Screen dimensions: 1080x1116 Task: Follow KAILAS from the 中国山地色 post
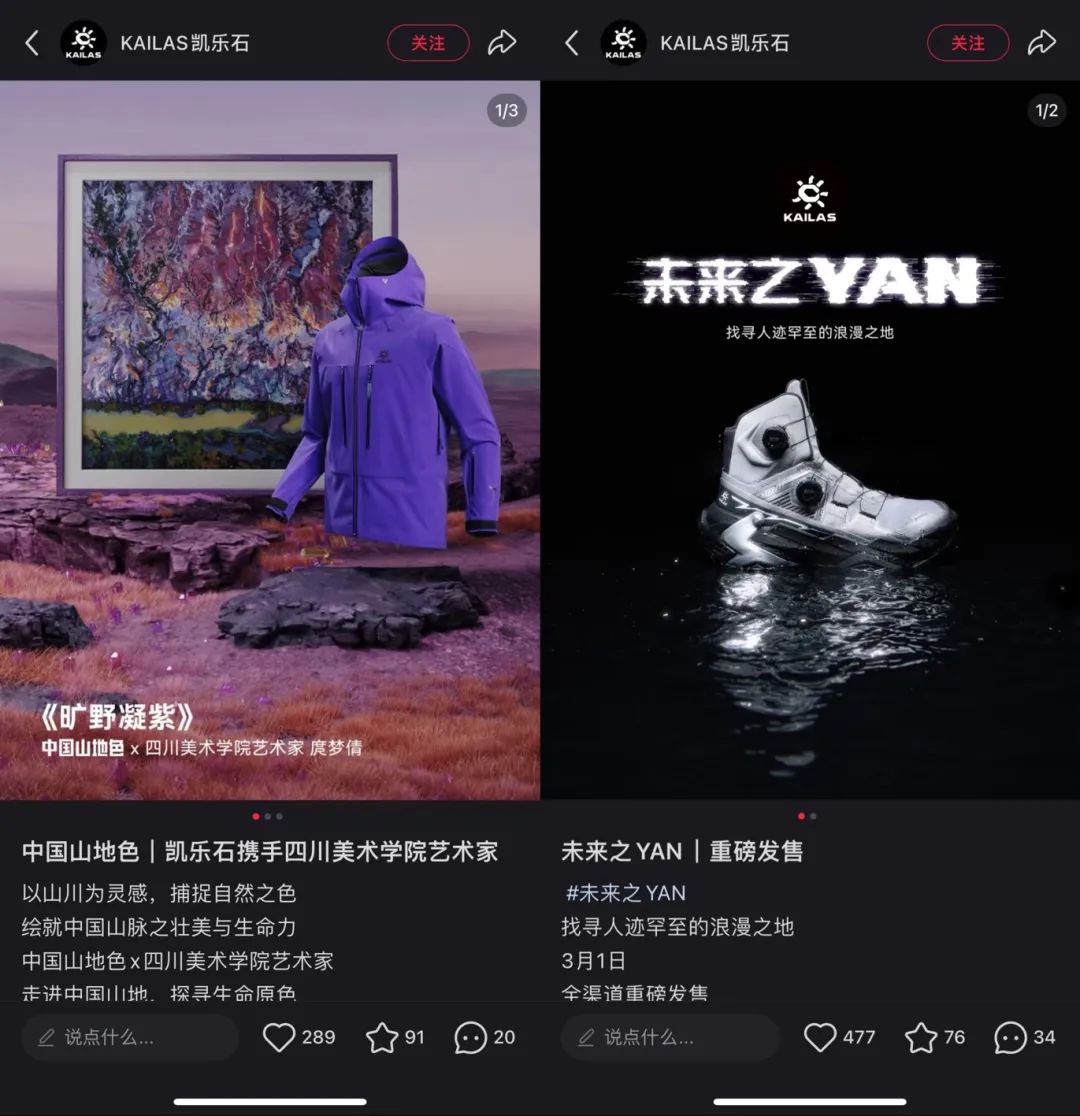point(428,43)
